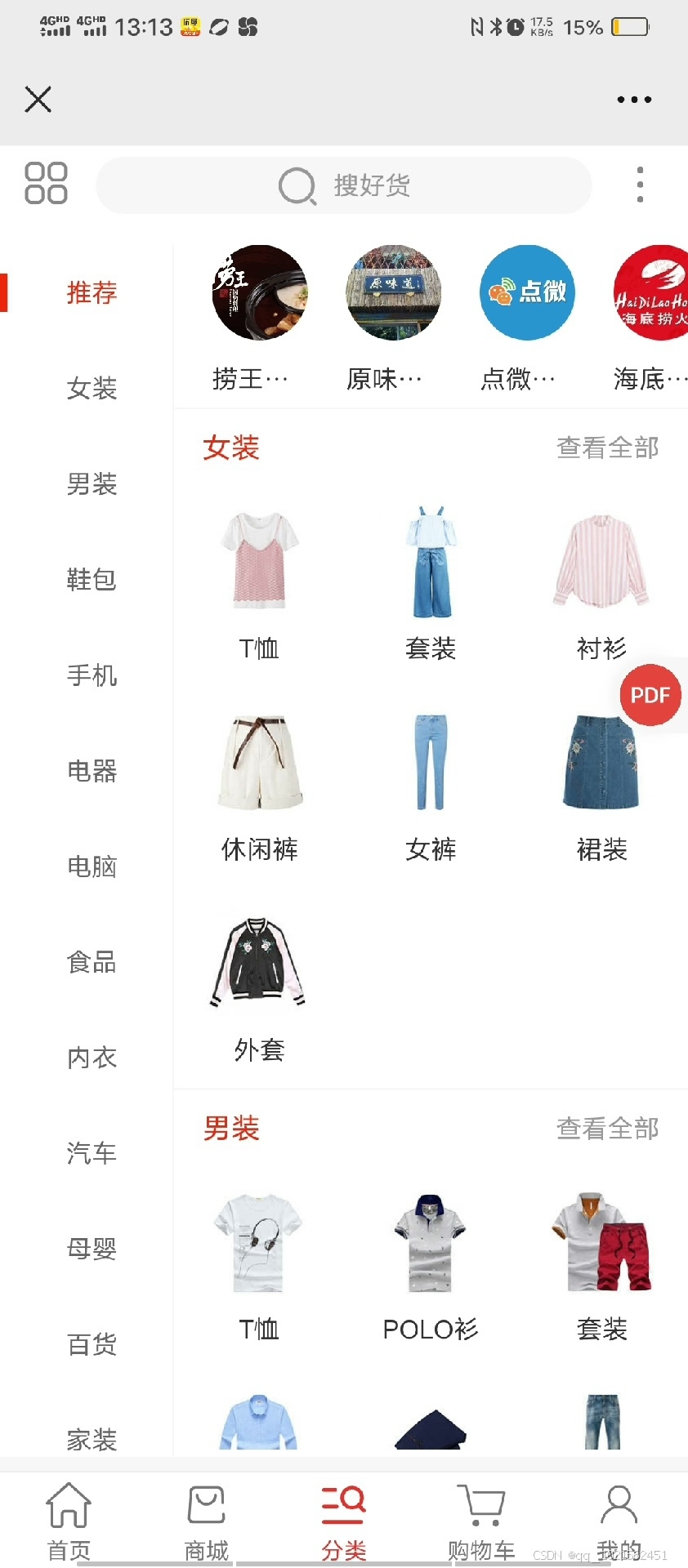Screen dimensions: 688x1568
Task: Open the 购物车 shopping cart tab
Action: (x=481, y=1521)
